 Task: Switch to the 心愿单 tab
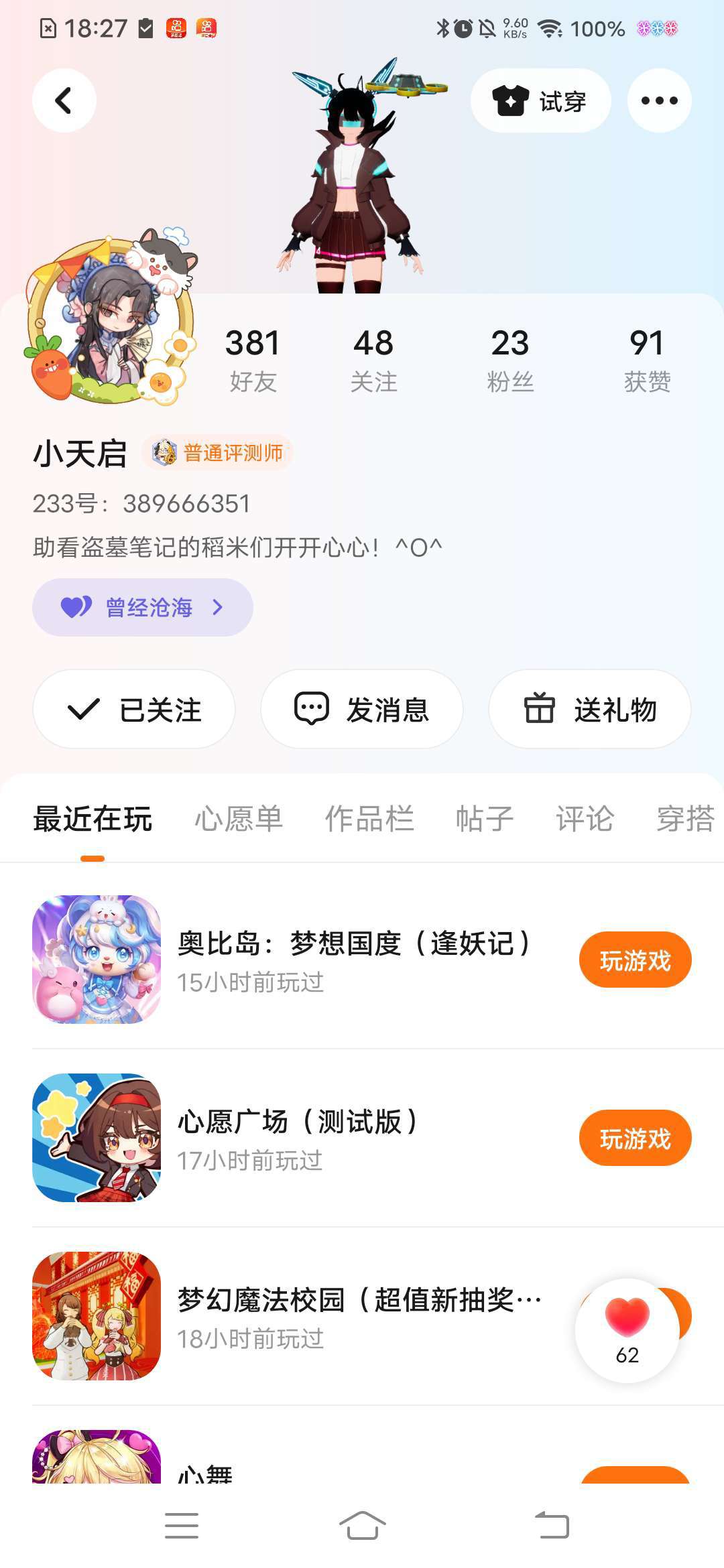coord(239,819)
